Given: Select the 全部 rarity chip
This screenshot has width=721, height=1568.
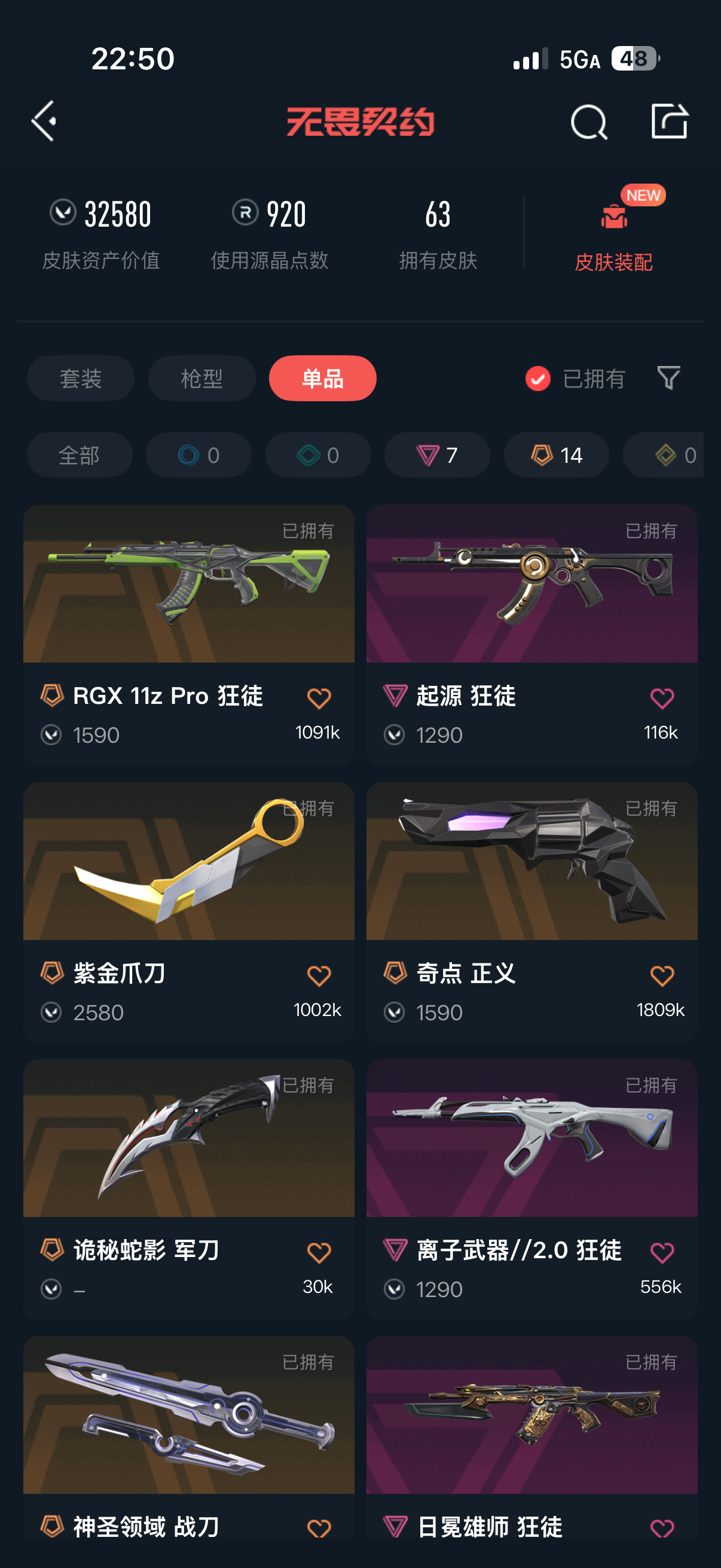Looking at the screenshot, I should tap(80, 455).
